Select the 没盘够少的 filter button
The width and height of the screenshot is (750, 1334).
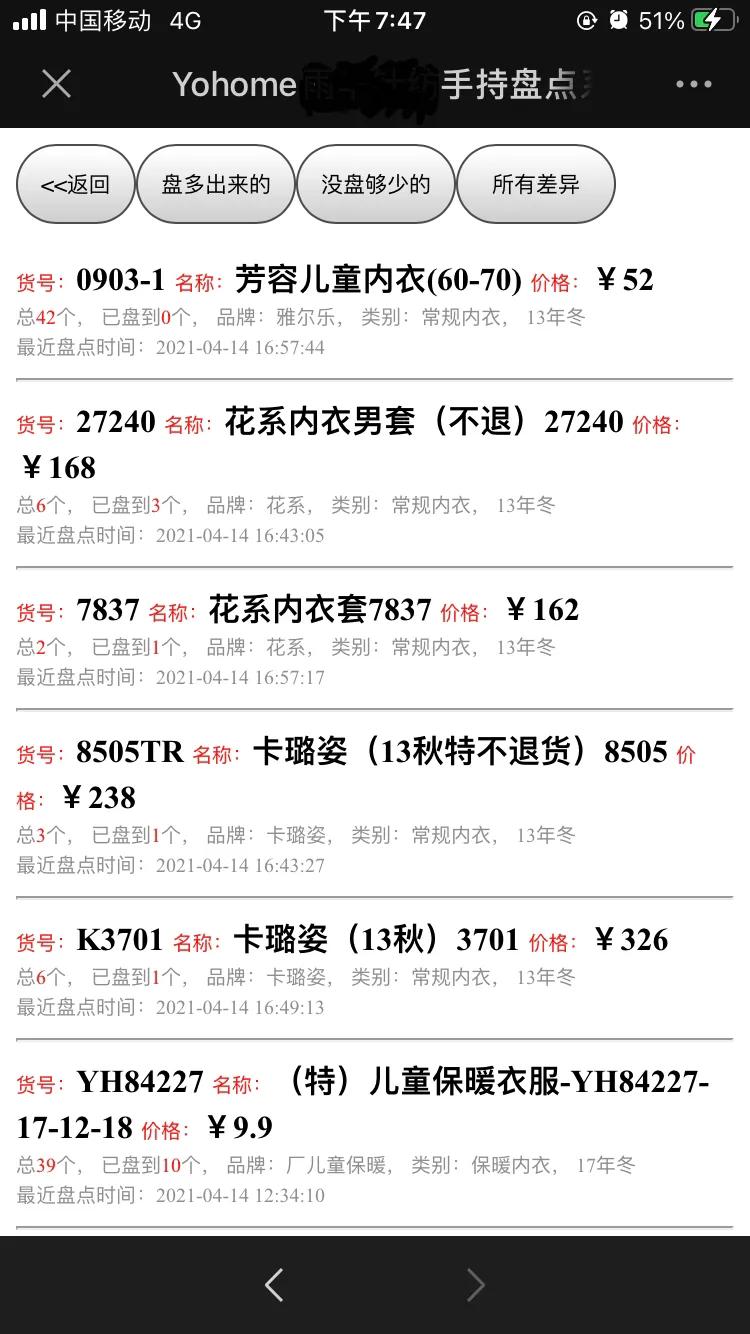tap(376, 184)
